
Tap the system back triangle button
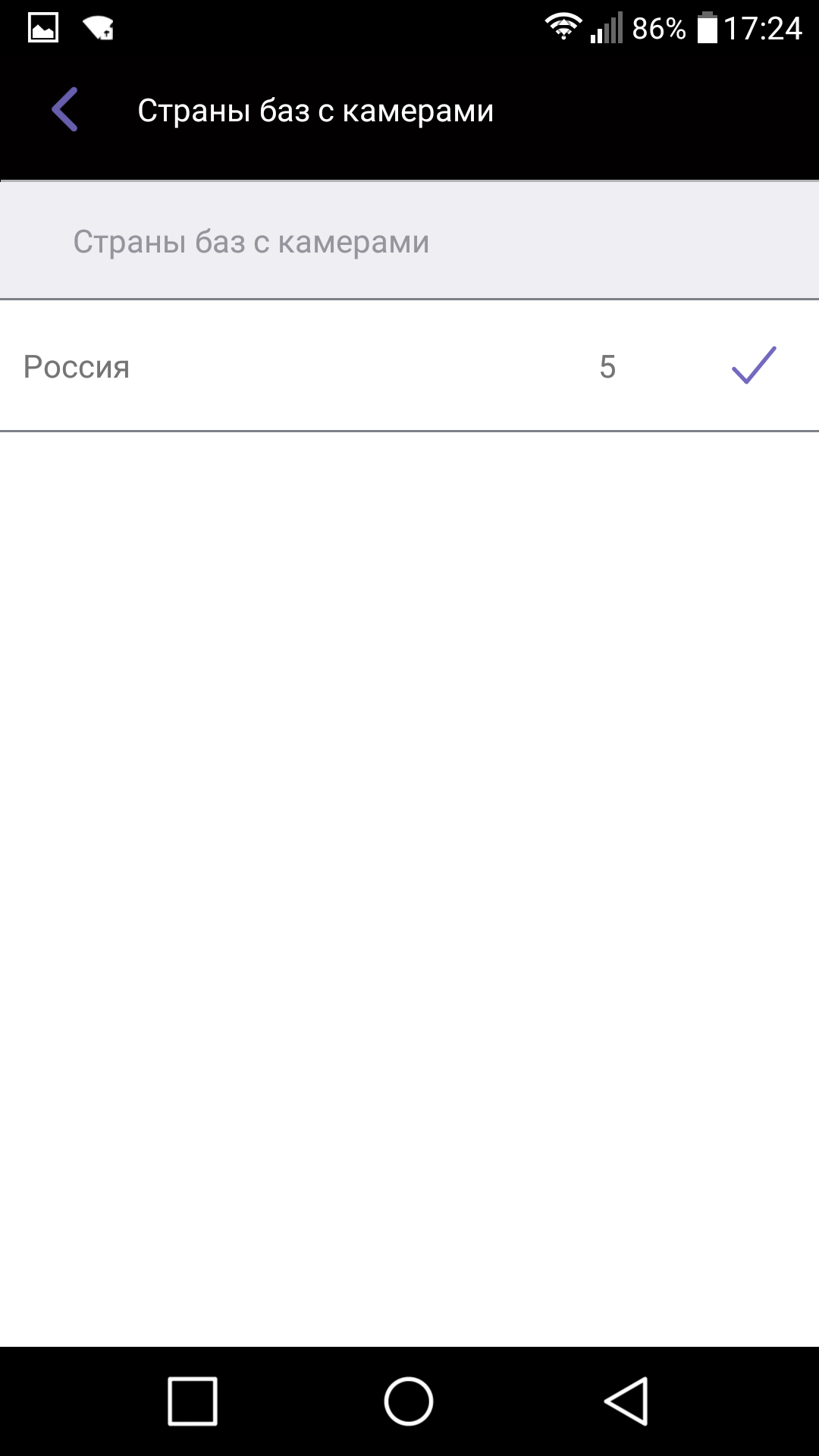626,1401
